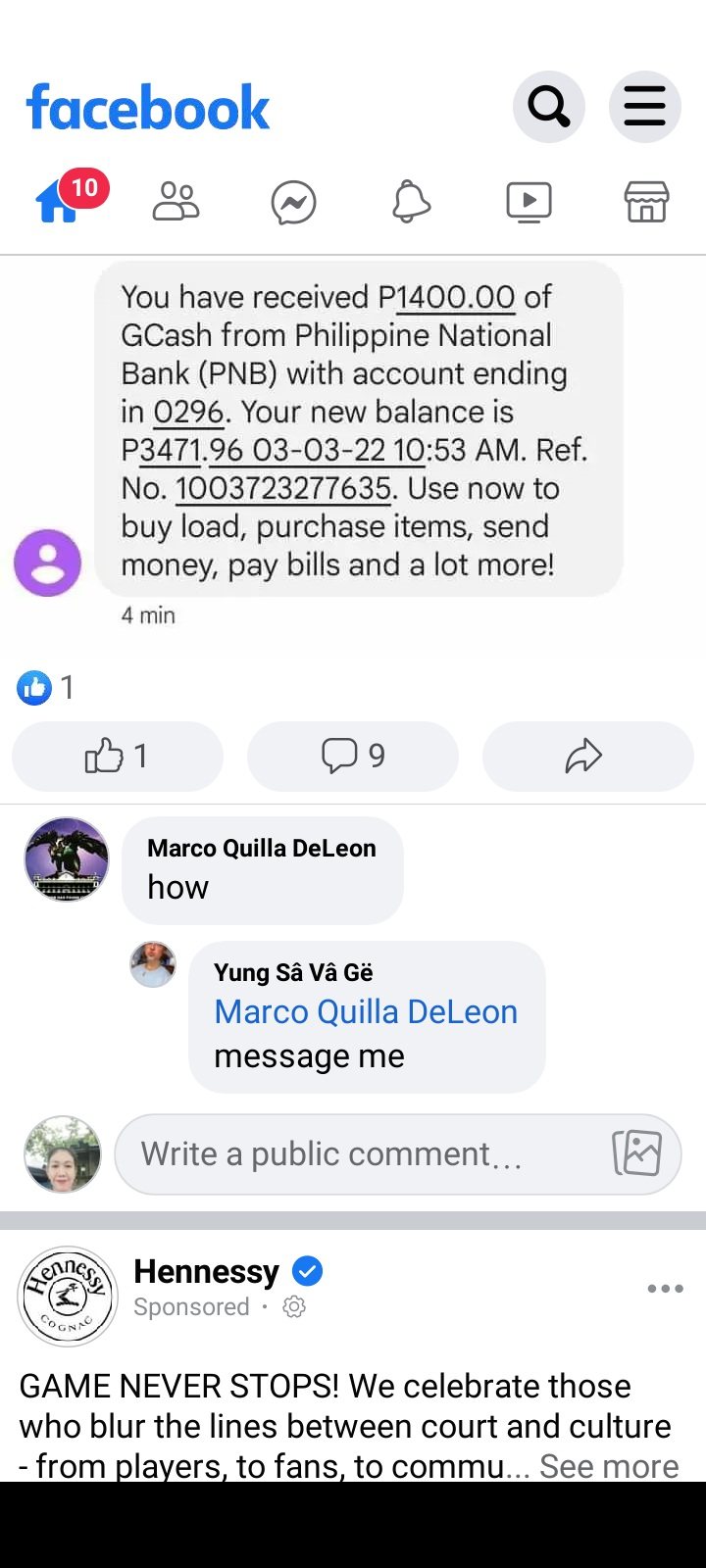Go to the Home feed tab
Viewport: 706px width, 1568px height.
point(59,203)
